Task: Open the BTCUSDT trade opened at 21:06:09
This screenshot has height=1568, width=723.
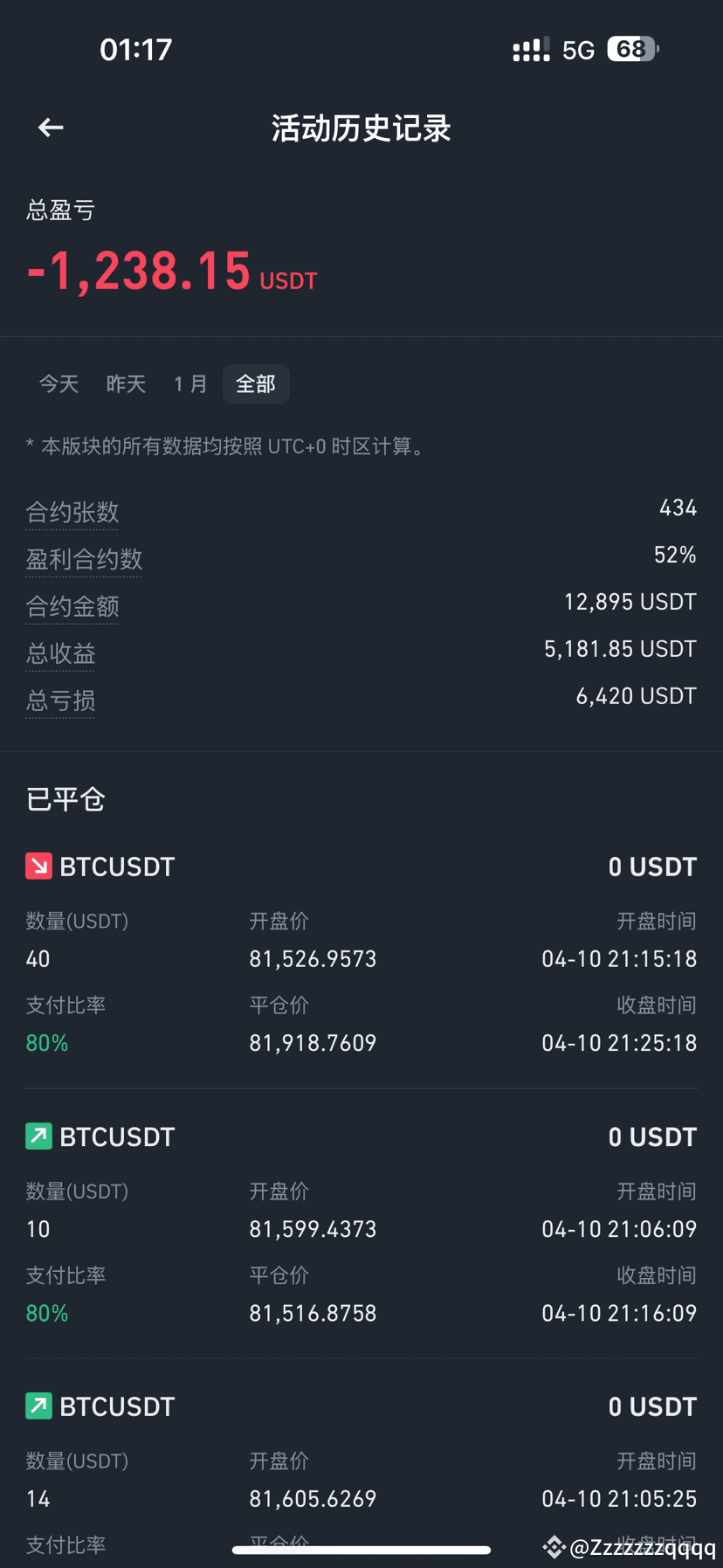Action: (361, 1224)
